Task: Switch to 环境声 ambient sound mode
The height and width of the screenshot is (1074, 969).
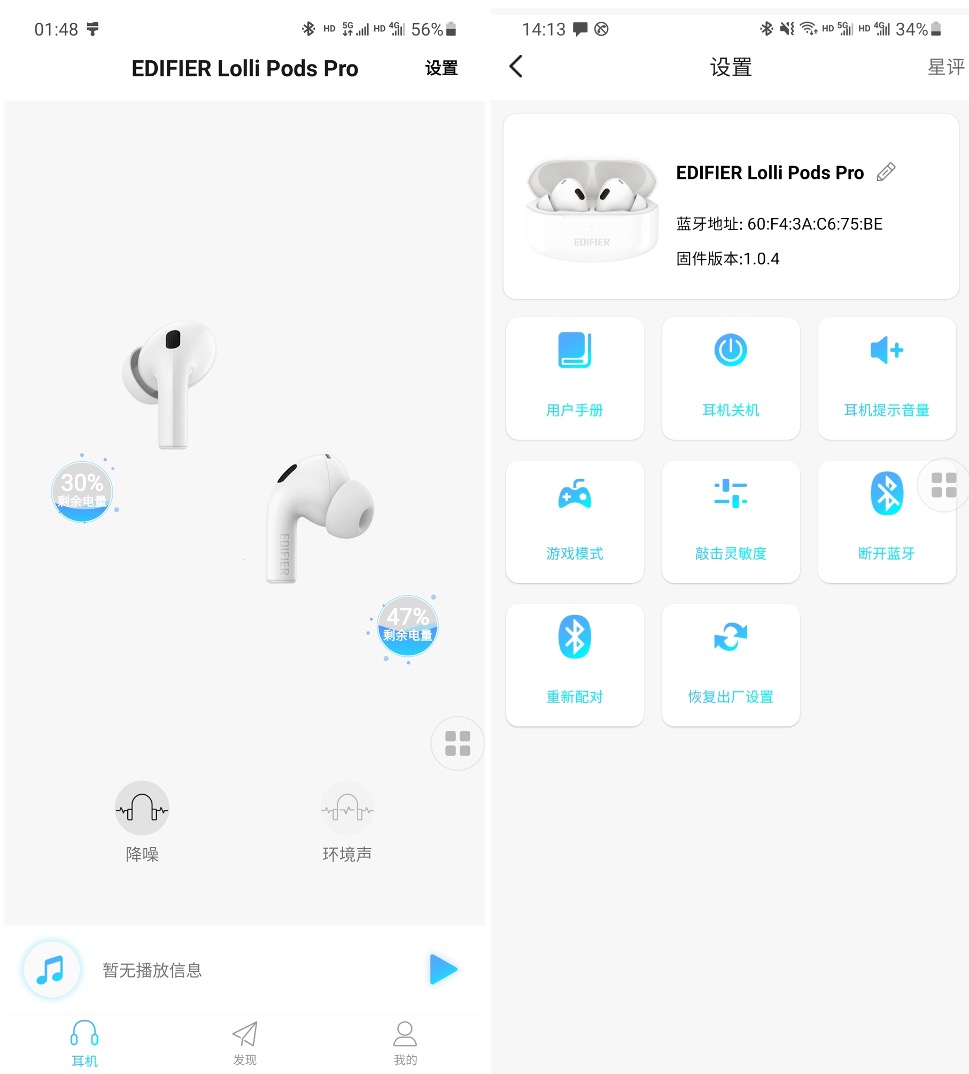Action: pyautogui.click(x=347, y=809)
